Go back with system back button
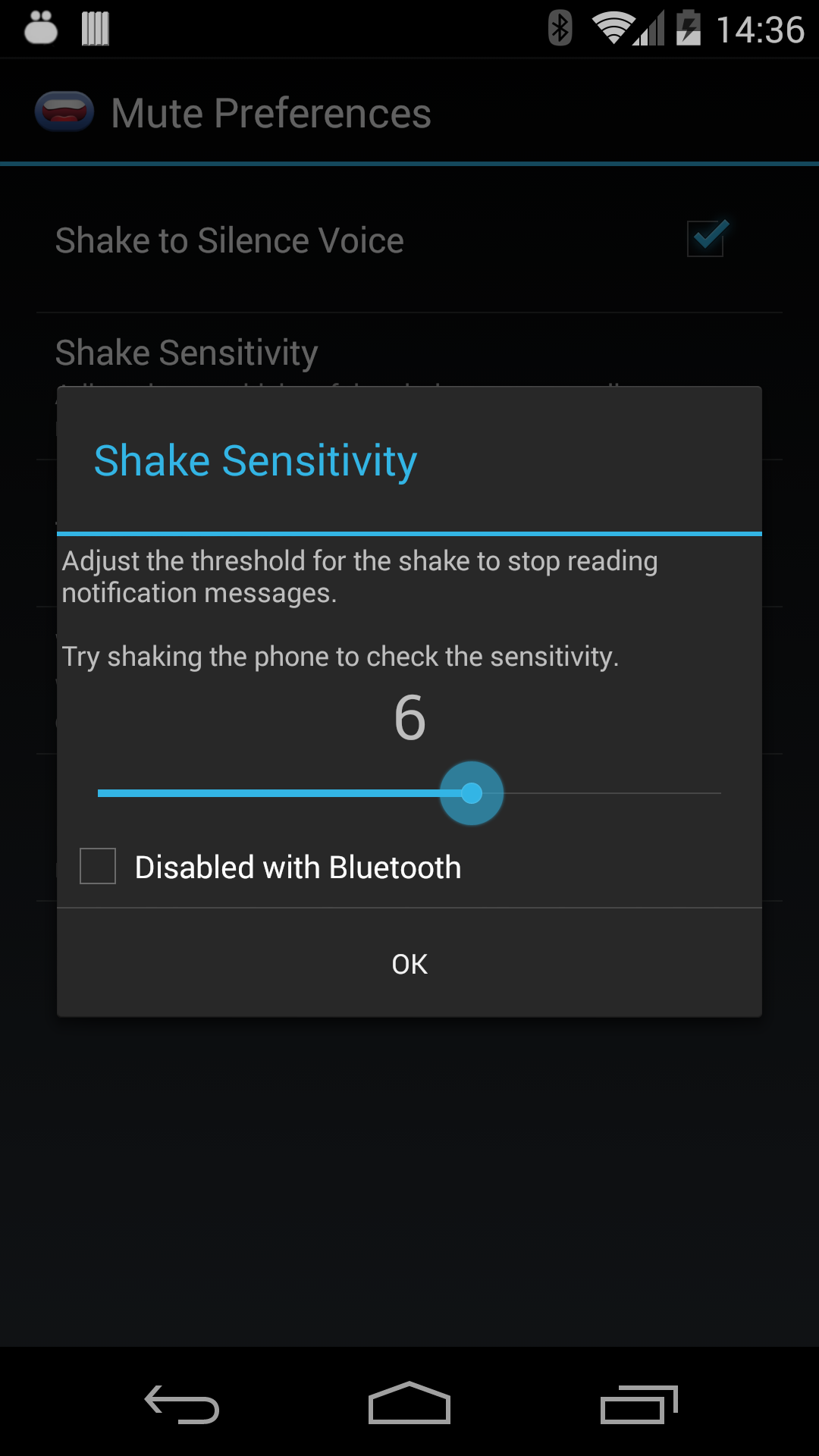This screenshot has width=819, height=1456. (182, 1404)
